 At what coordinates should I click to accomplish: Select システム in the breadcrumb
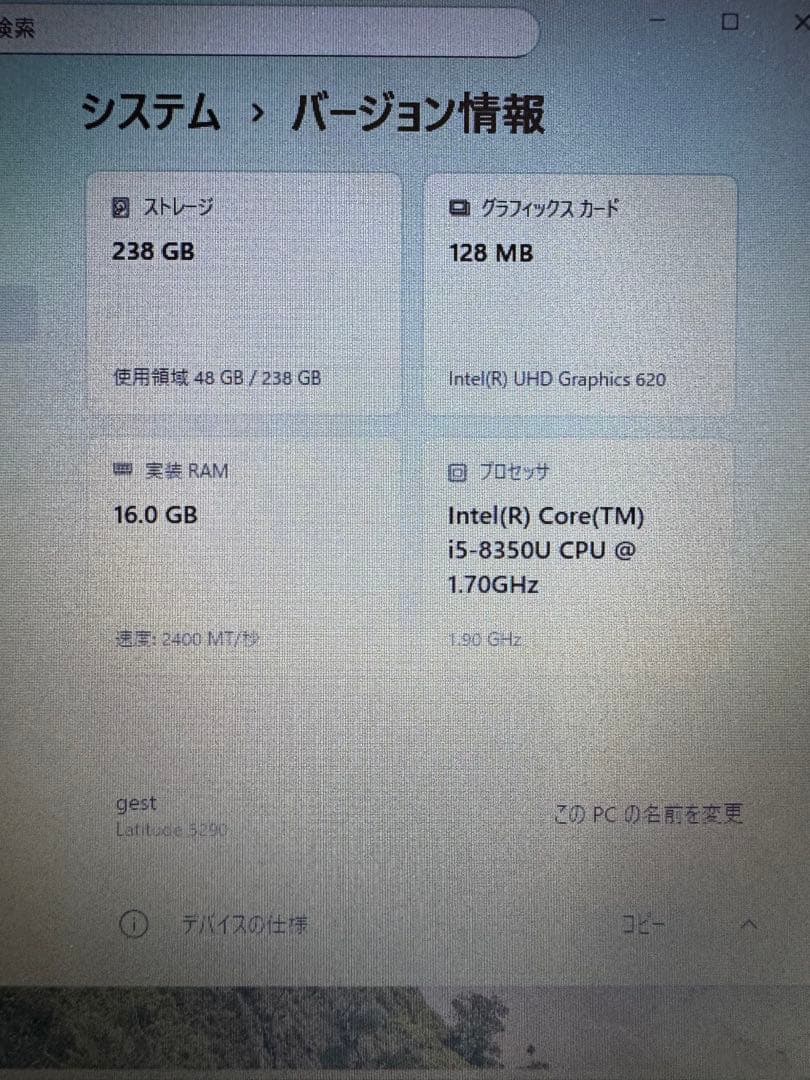point(150,113)
